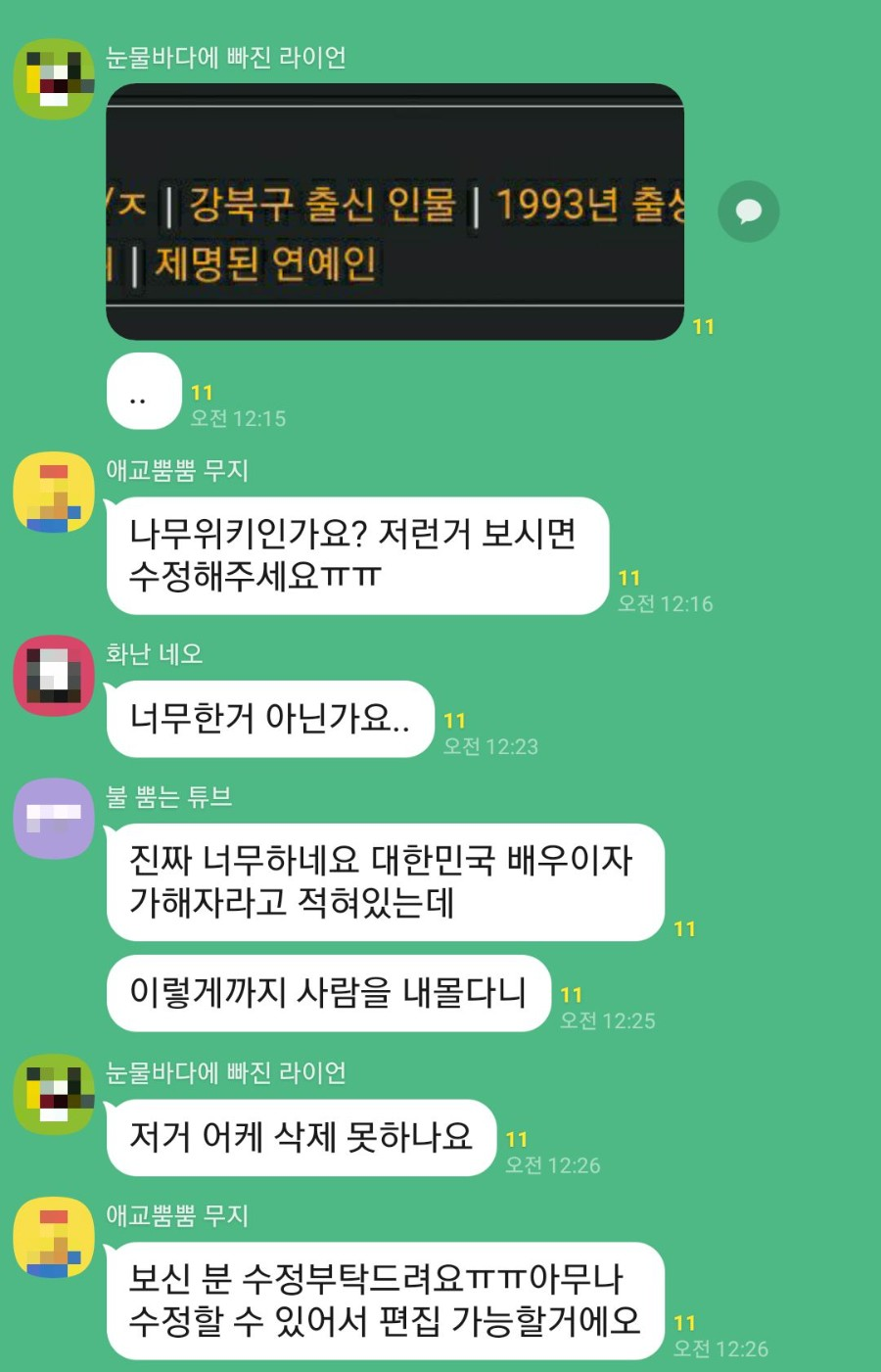View 불 뿜는 튜브's profile avatar

54,819
